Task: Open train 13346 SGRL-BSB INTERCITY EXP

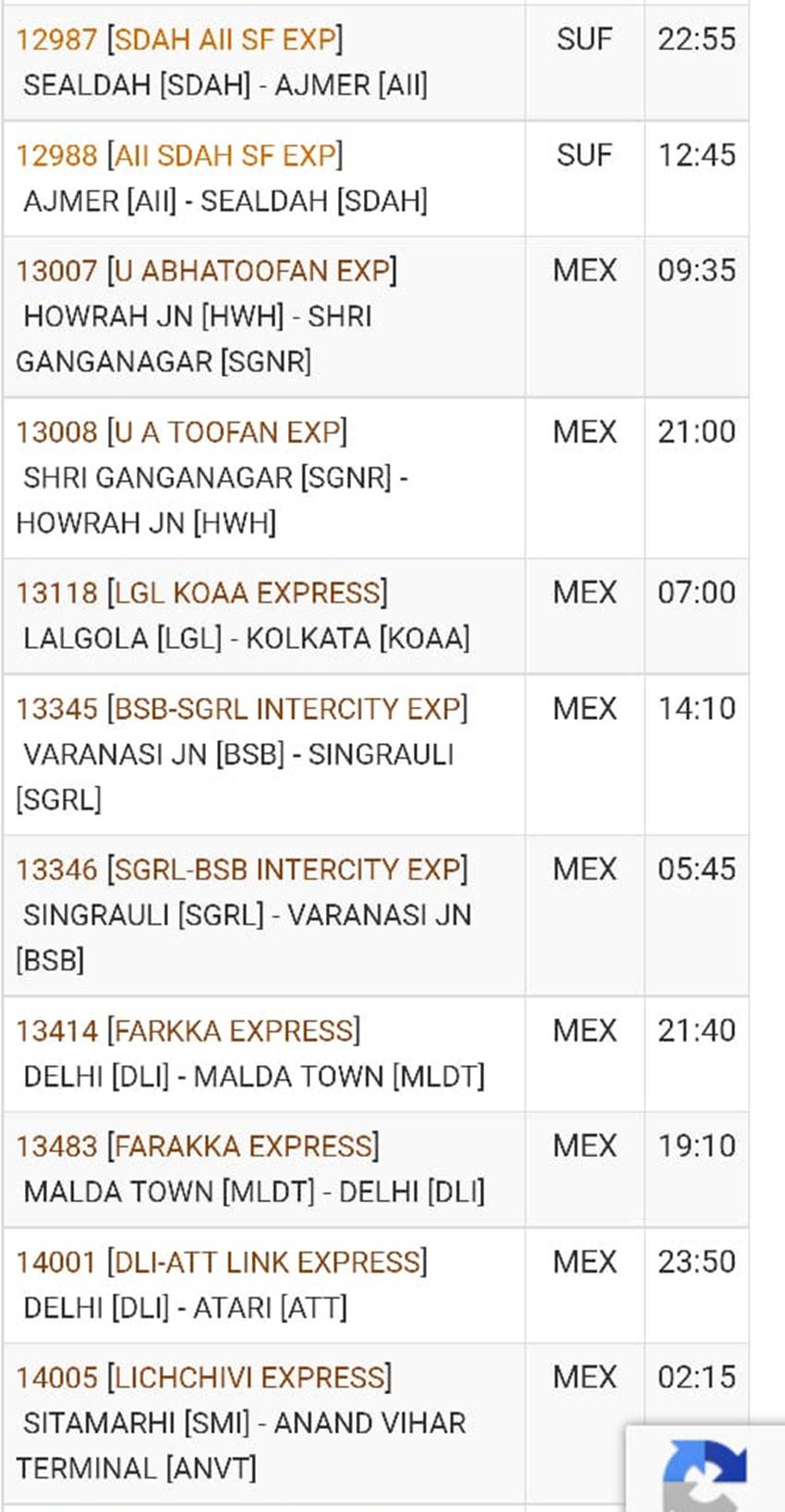Action: pos(242,870)
